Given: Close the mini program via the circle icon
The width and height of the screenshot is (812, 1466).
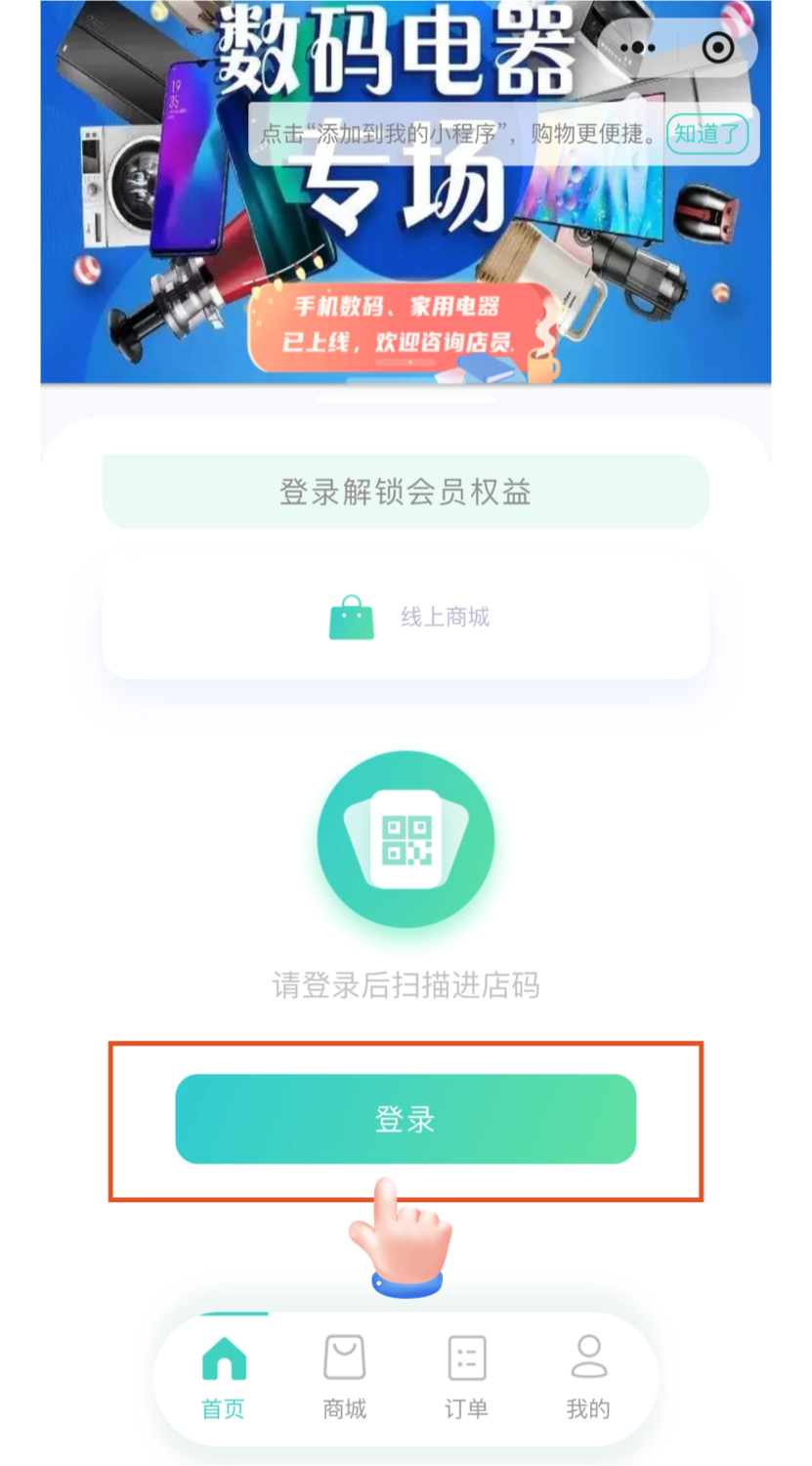Looking at the screenshot, I should click(x=718, y=47).
